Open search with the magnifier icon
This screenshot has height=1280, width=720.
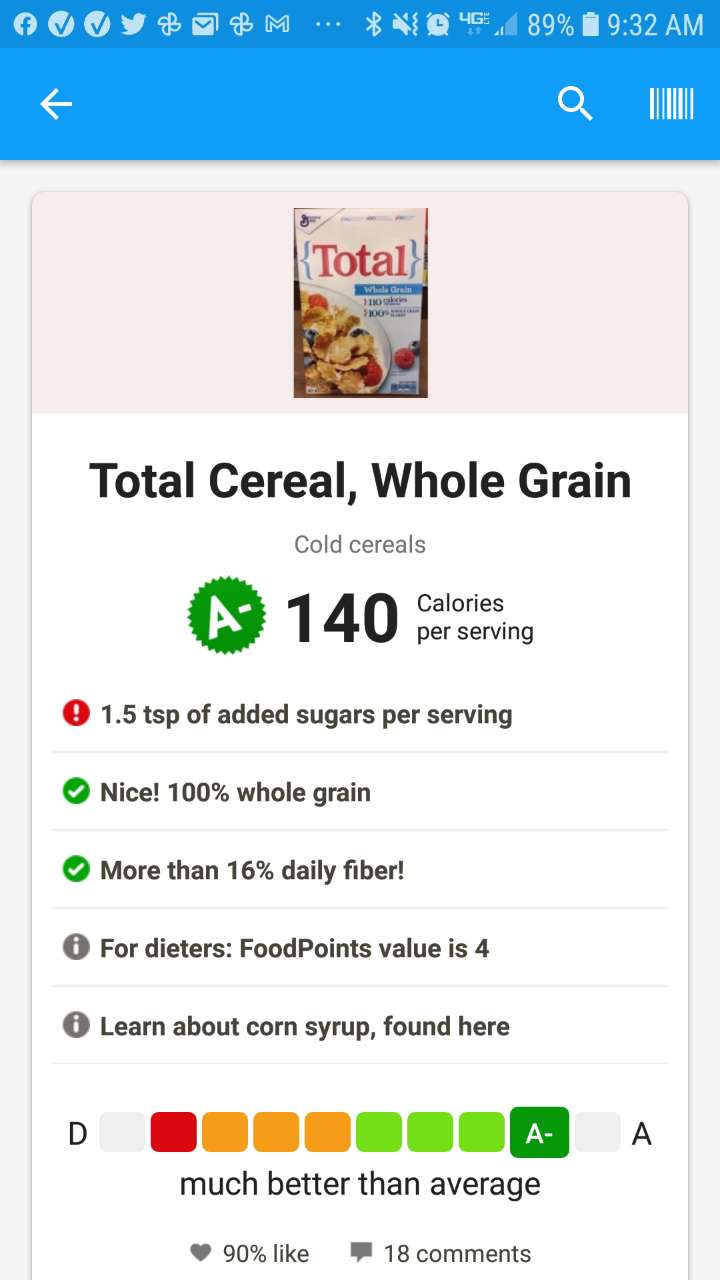(x=575, y=103)
